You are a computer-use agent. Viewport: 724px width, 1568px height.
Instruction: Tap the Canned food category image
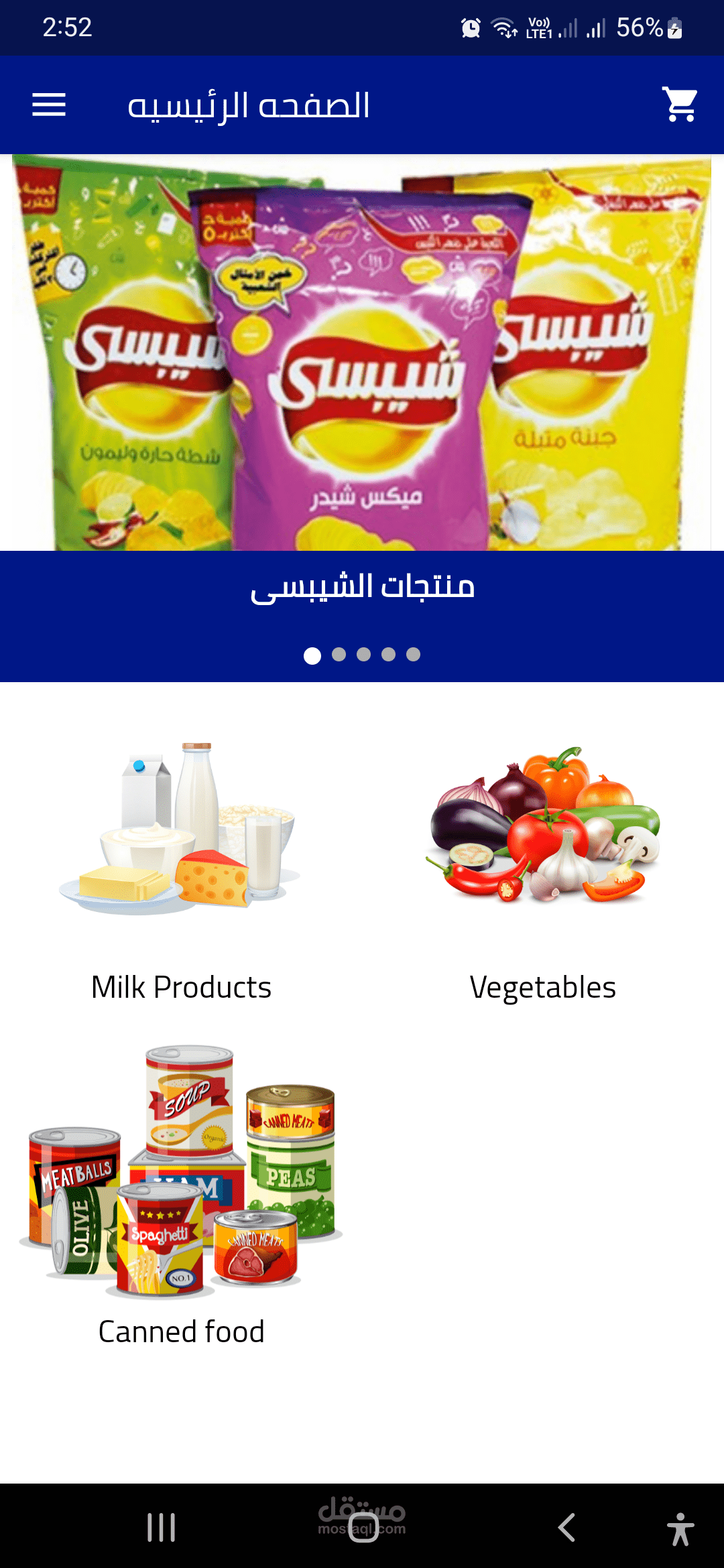pos(181,1179)
